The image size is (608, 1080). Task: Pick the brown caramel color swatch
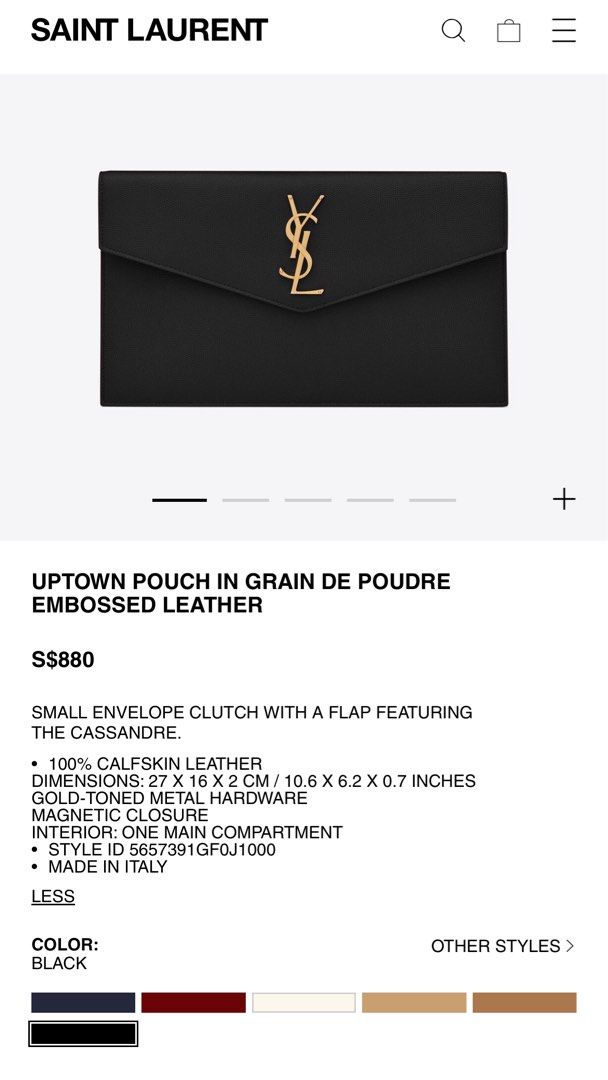tap(524, 1002)
